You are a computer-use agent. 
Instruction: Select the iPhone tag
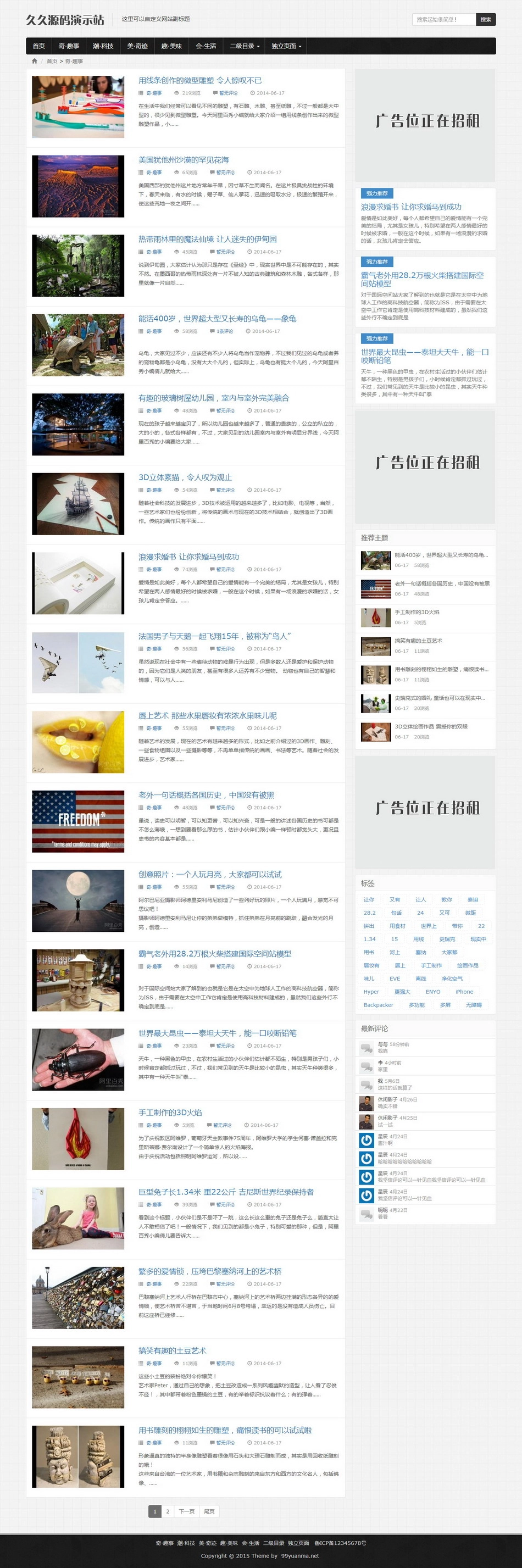[464, 992]
